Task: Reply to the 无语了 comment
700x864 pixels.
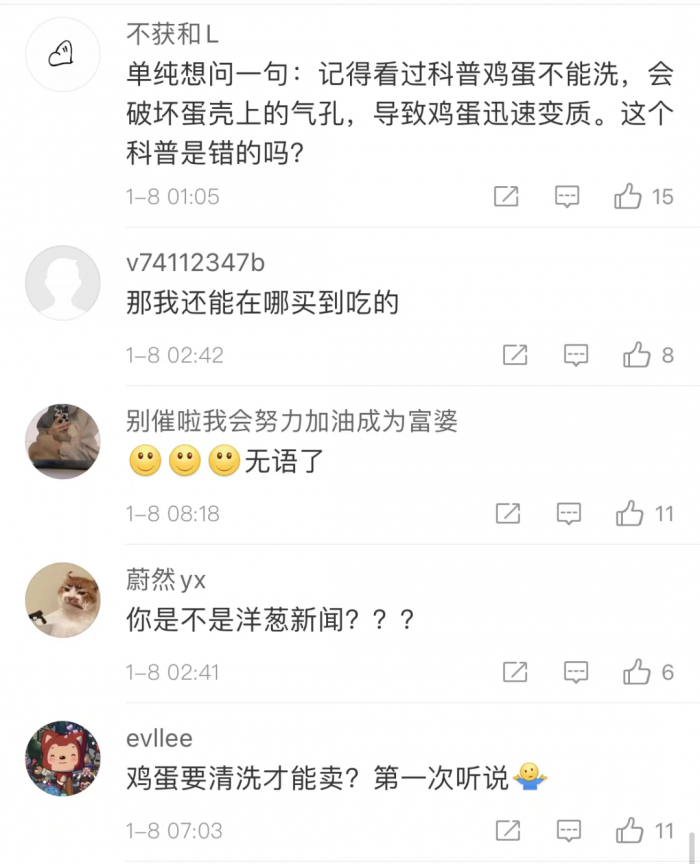Action: click(568, 513)
